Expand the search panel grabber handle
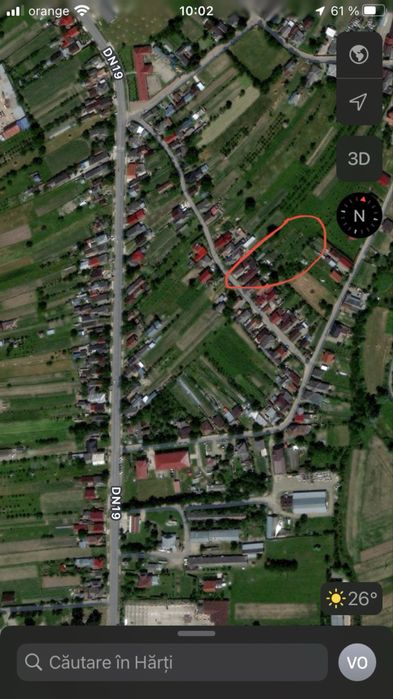393x699 pixels. pyautogui.click(x=196, y=633)
